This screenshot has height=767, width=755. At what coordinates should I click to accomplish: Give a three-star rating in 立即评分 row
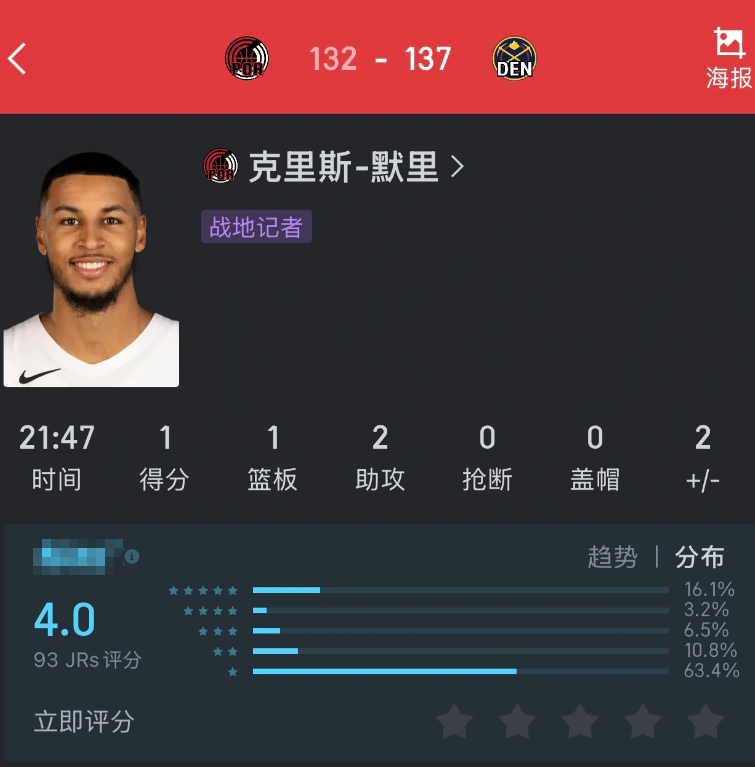[x=579, y=718]
